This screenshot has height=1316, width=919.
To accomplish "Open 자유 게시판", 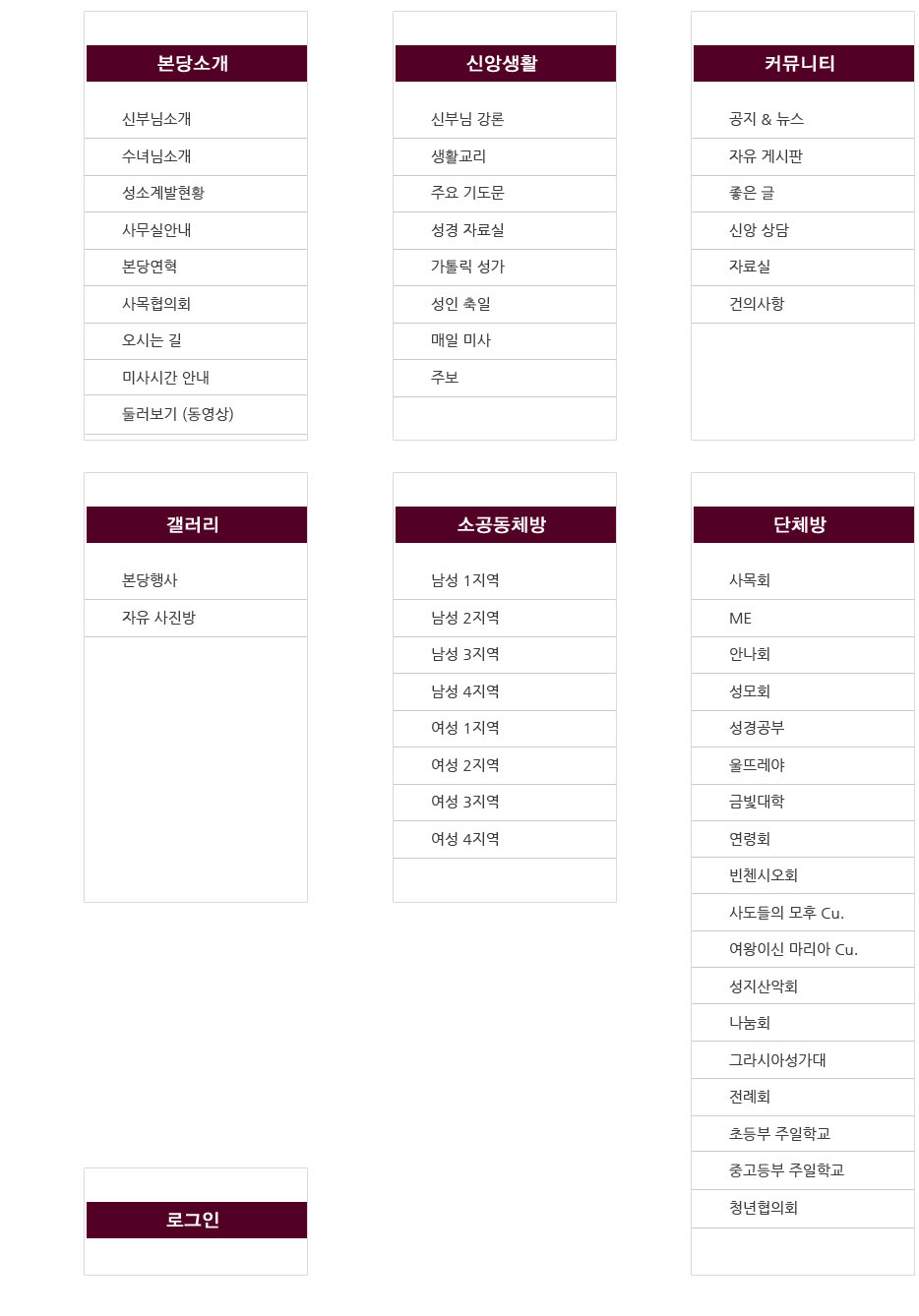I will [x=766, y=156].
